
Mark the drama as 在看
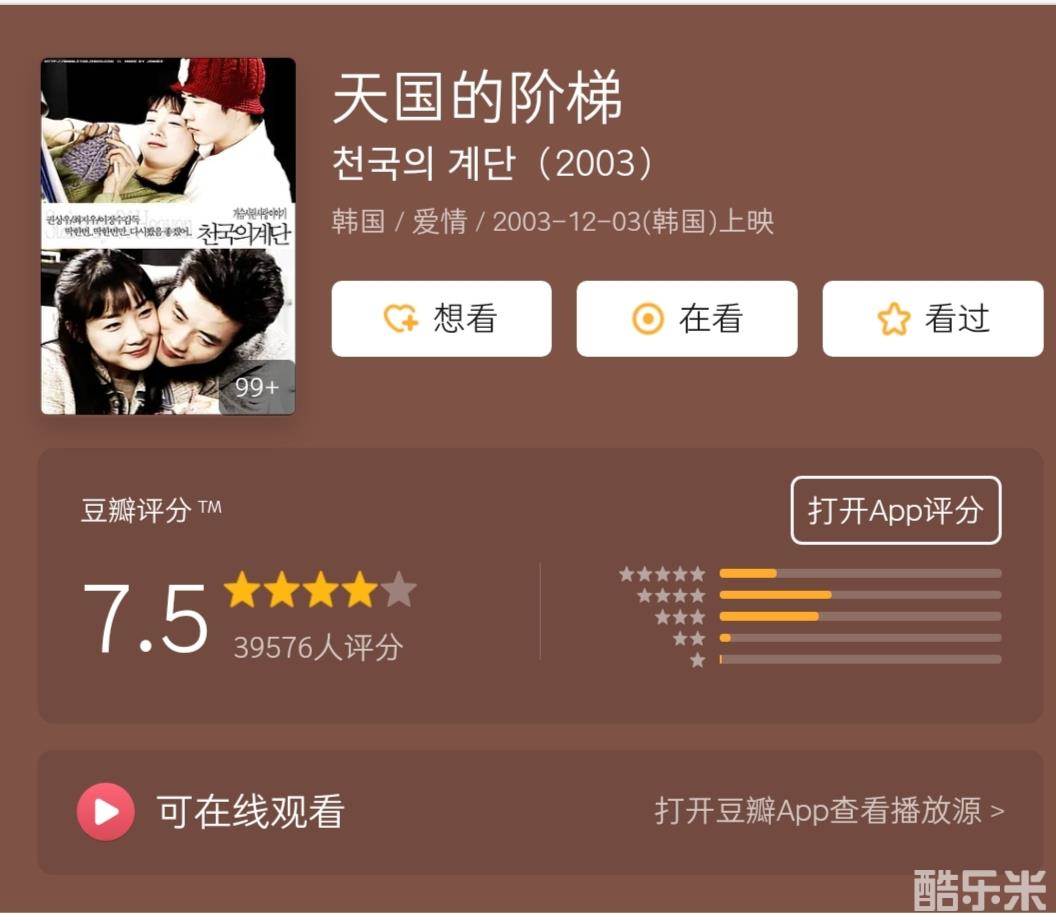click(687, 319)
